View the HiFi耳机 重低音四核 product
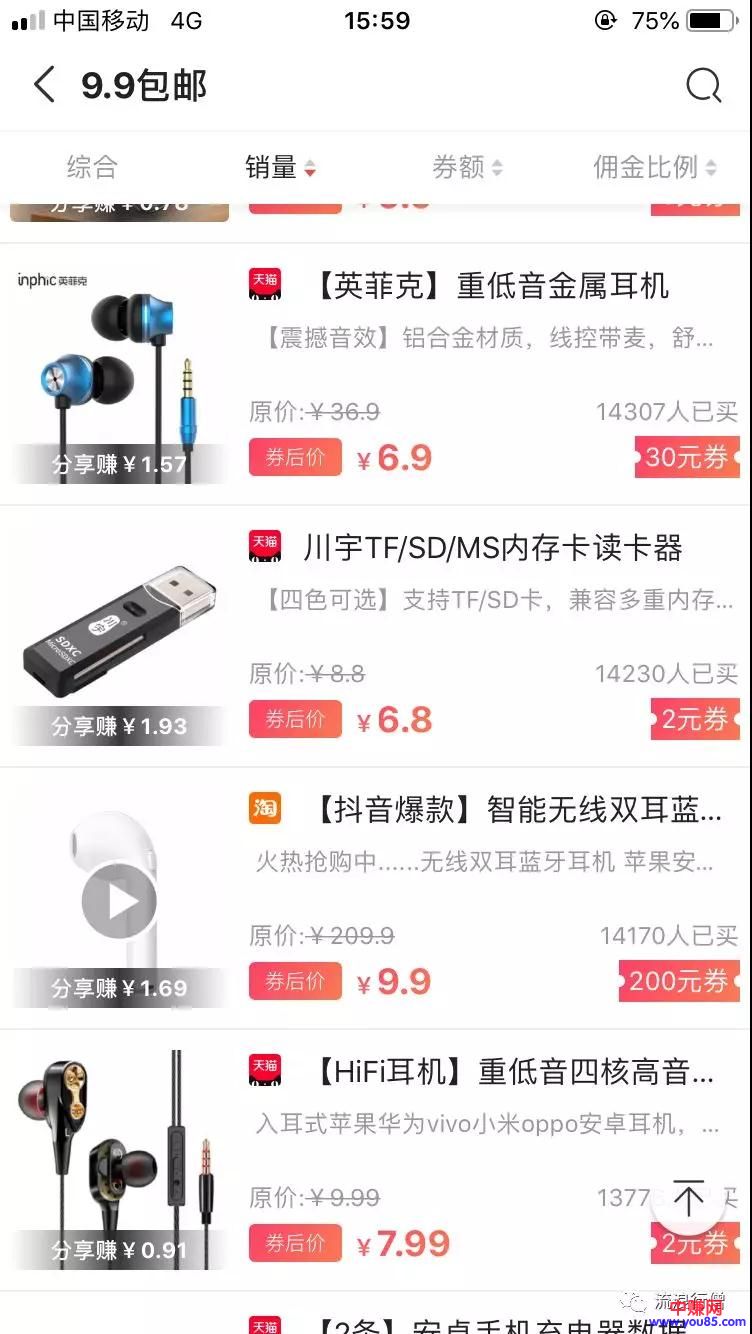Screen dimensions: 752x1334 [514, 1073]
